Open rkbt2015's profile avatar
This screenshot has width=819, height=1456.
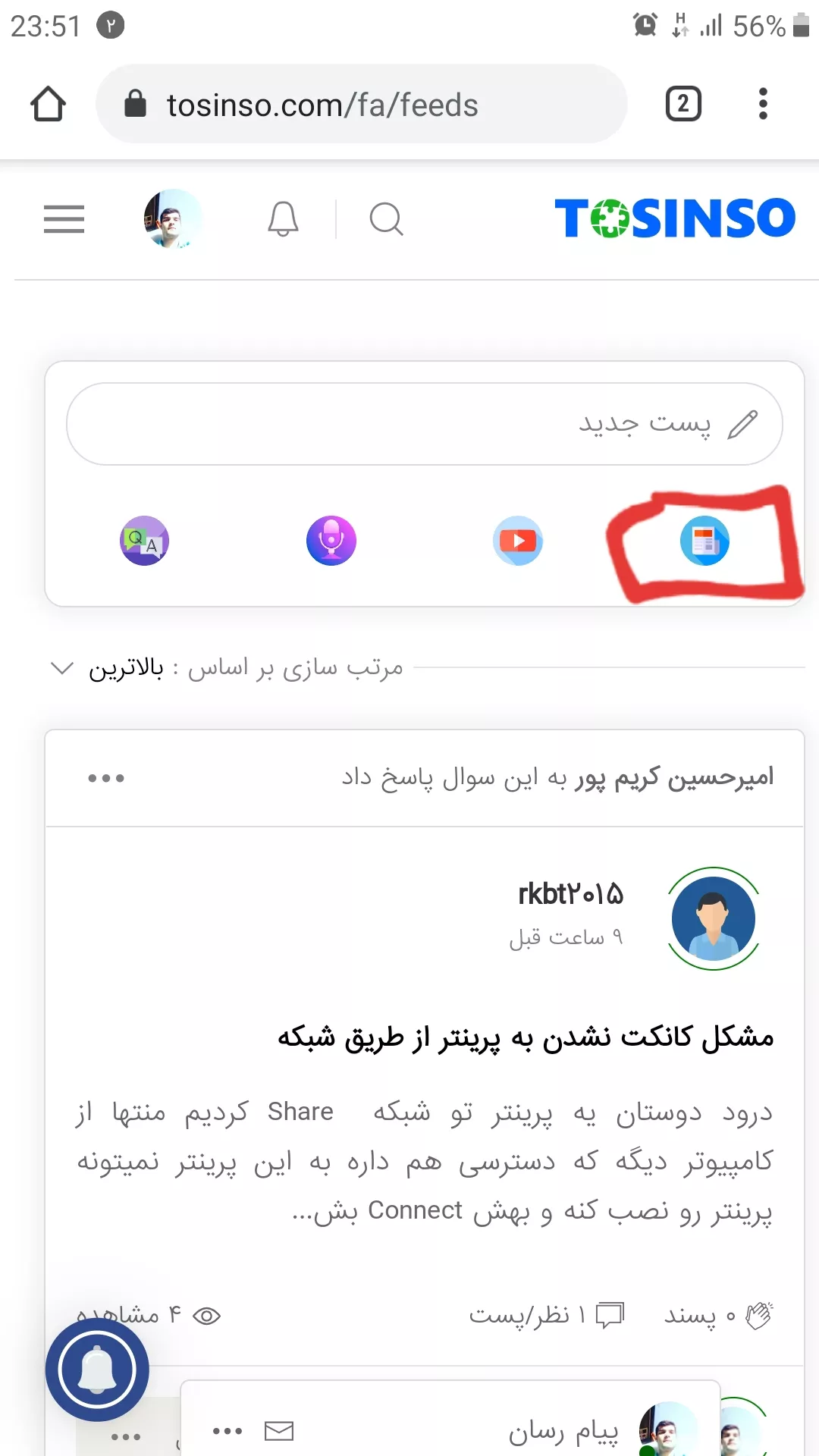(x=713, y=918)
